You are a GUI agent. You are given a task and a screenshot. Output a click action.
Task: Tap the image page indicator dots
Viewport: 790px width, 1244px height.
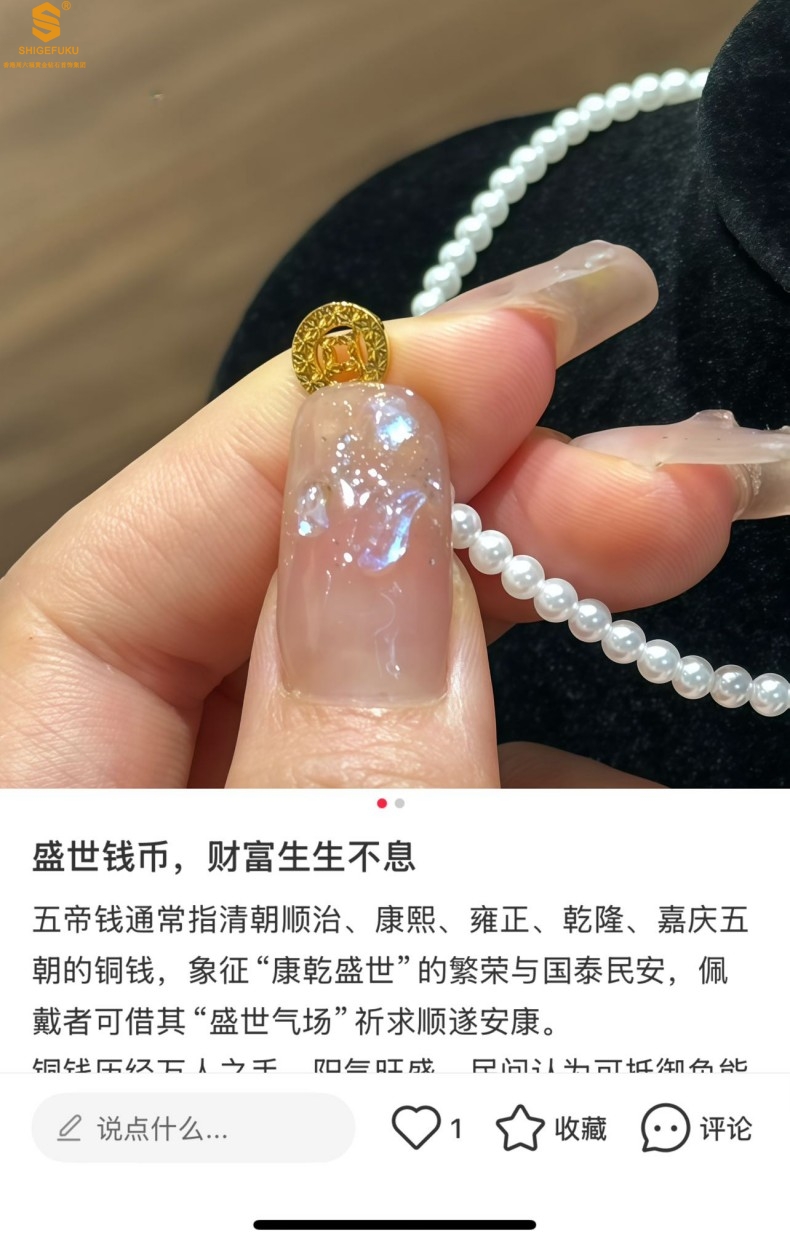tap(391, 803)
